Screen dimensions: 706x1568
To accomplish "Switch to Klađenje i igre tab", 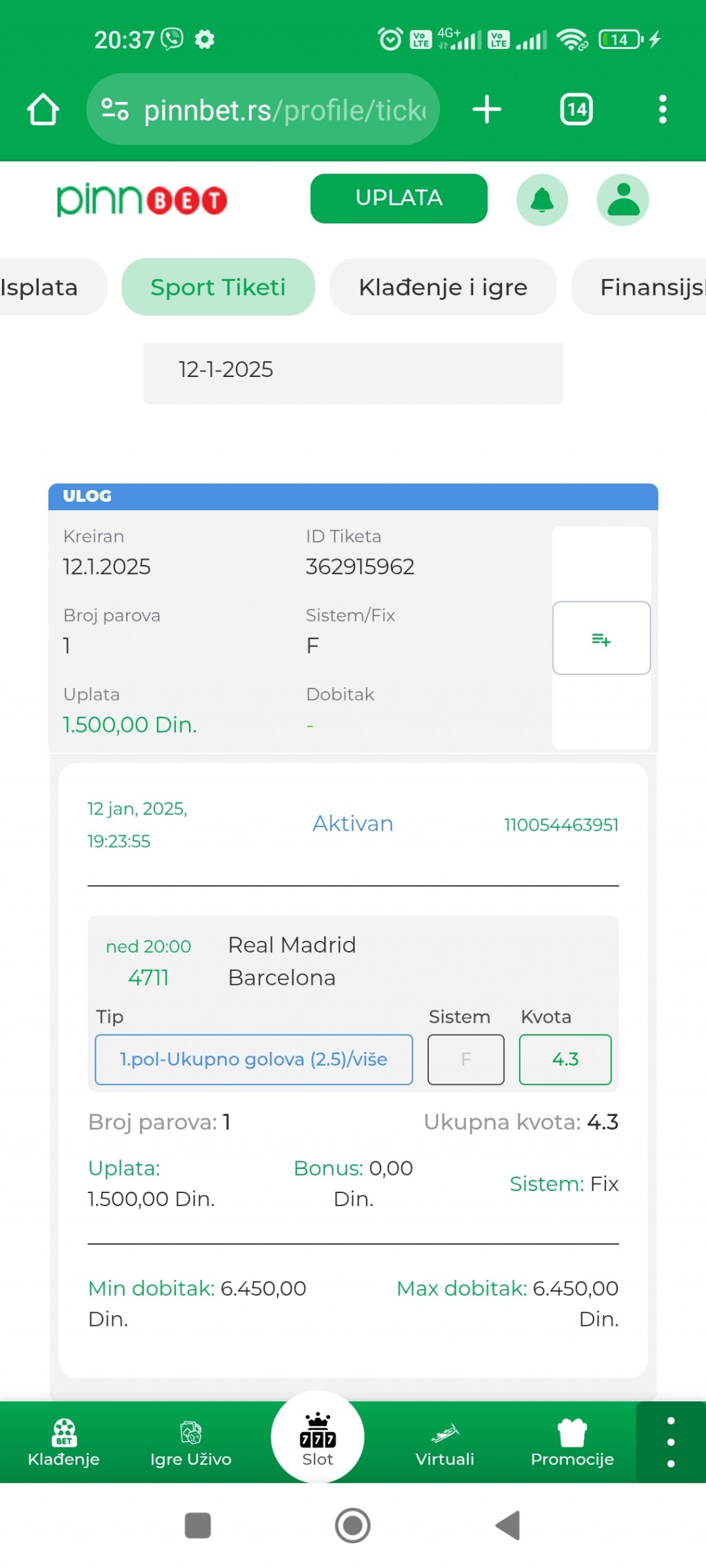I will click(443, 287).
